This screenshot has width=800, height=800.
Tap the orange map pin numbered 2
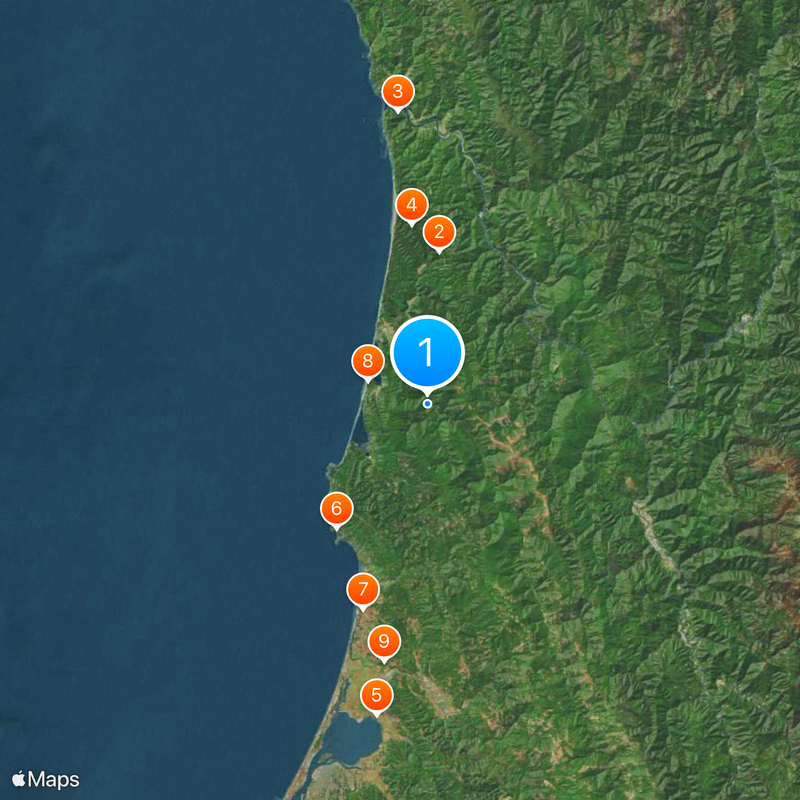[x=438, y=233]
